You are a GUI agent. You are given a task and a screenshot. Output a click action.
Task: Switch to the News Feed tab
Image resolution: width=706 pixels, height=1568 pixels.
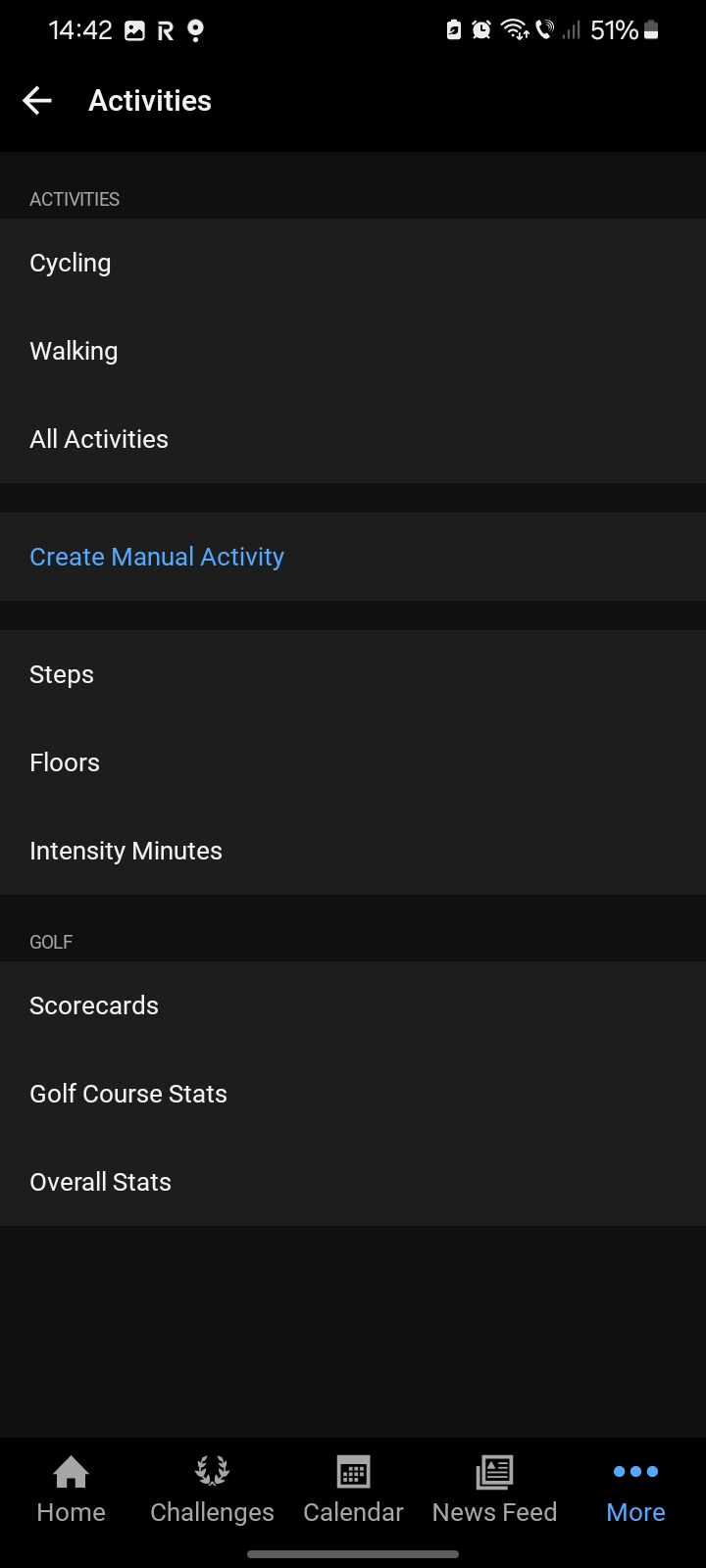(494, 1490)
